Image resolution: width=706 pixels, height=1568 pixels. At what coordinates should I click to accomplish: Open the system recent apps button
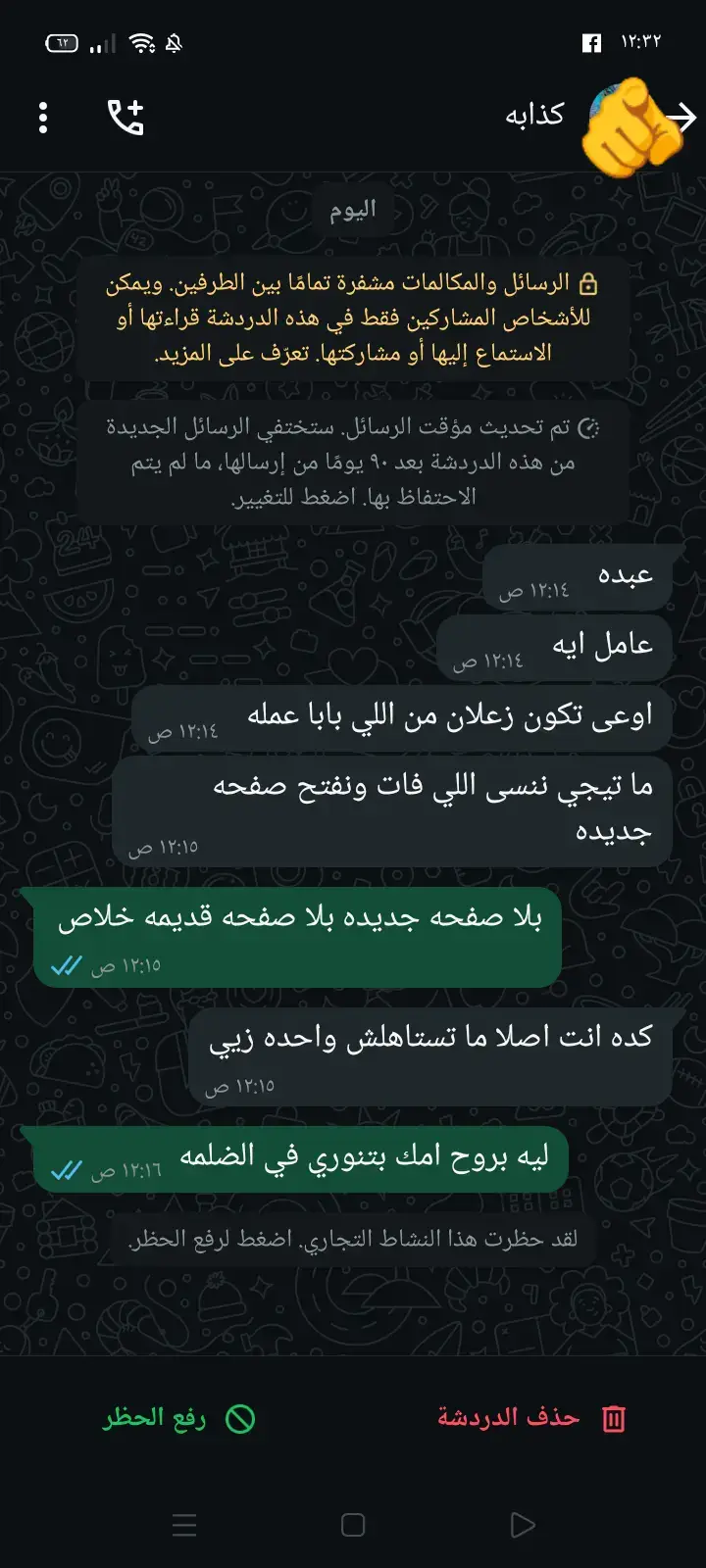tap(184, 1525)
